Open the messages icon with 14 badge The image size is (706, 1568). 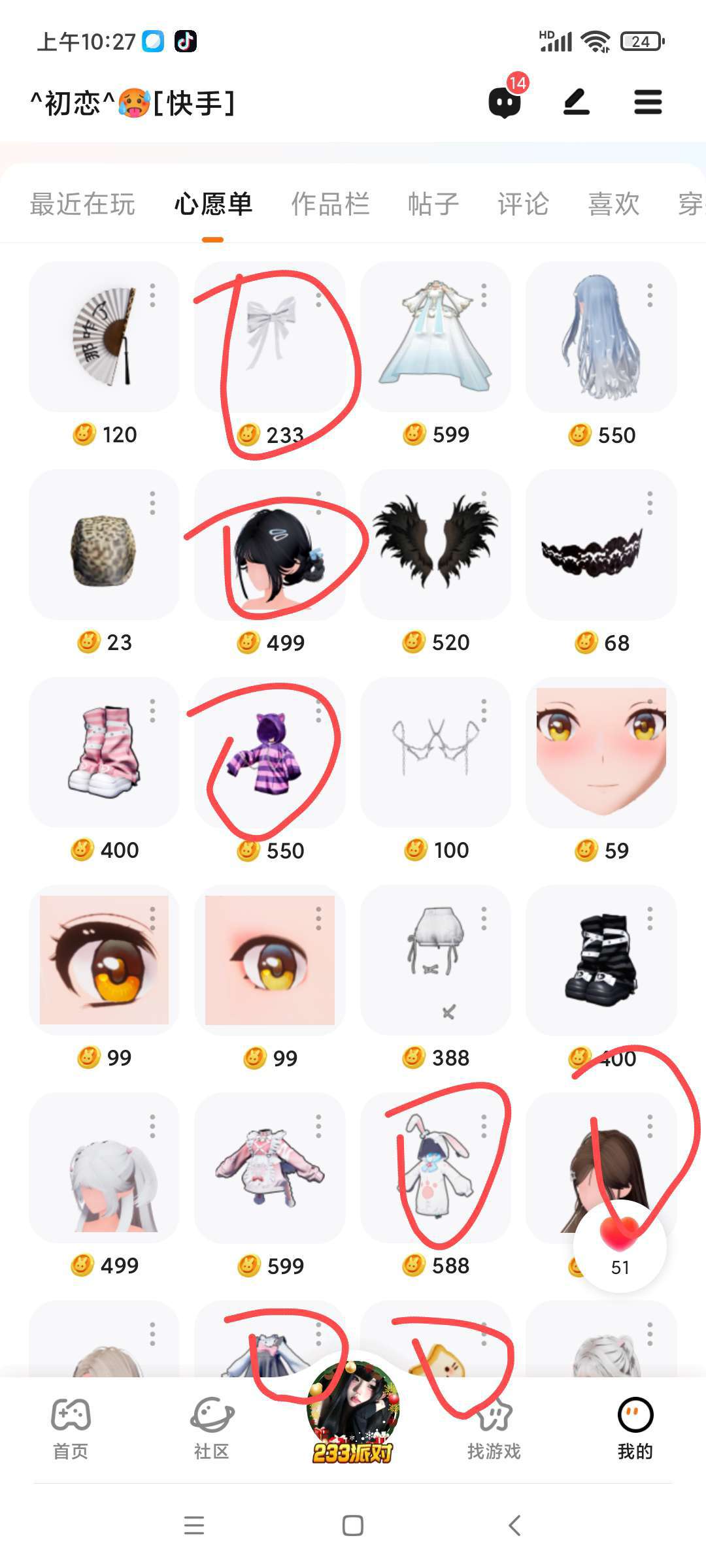coord(505,103)
